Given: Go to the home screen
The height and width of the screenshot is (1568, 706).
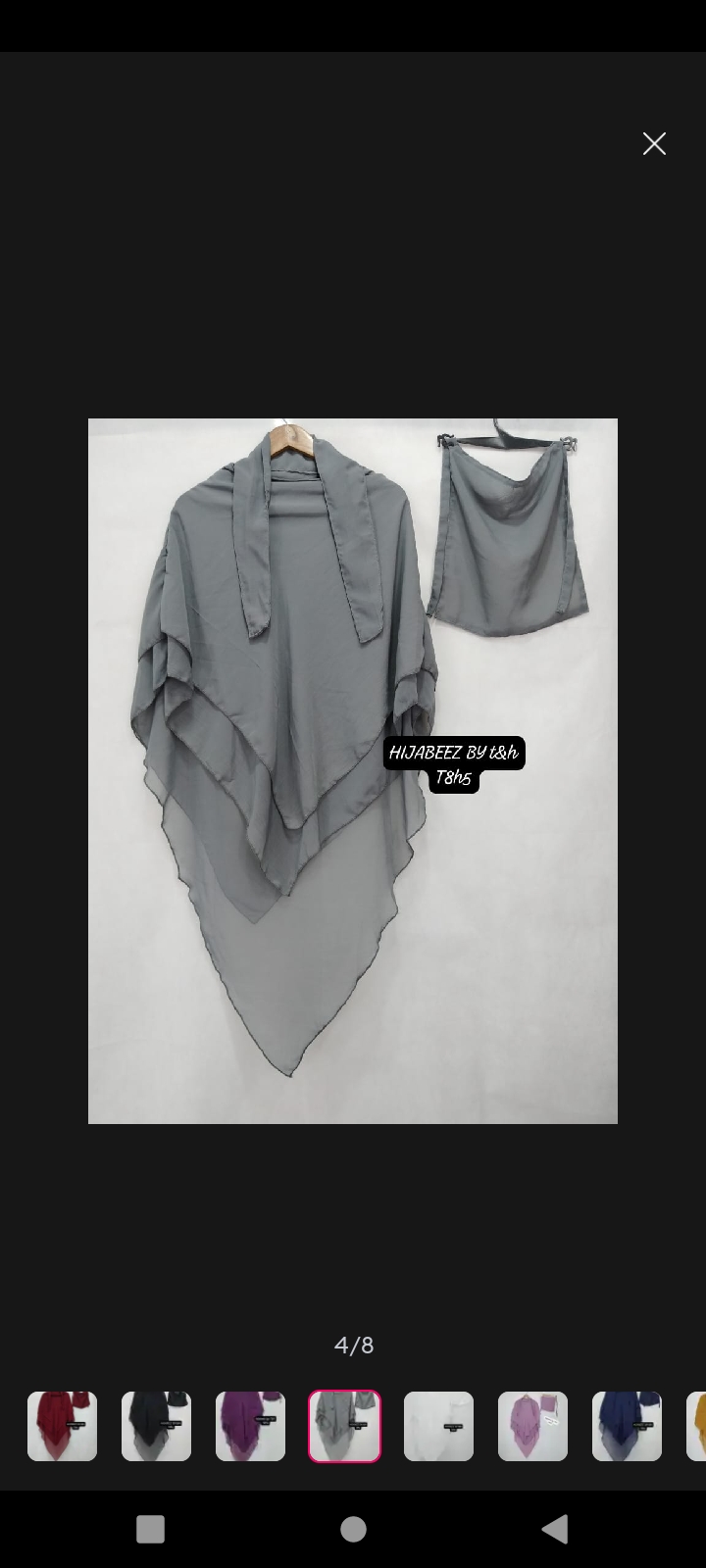Looking at the screenshot, I should [353, 1529].
